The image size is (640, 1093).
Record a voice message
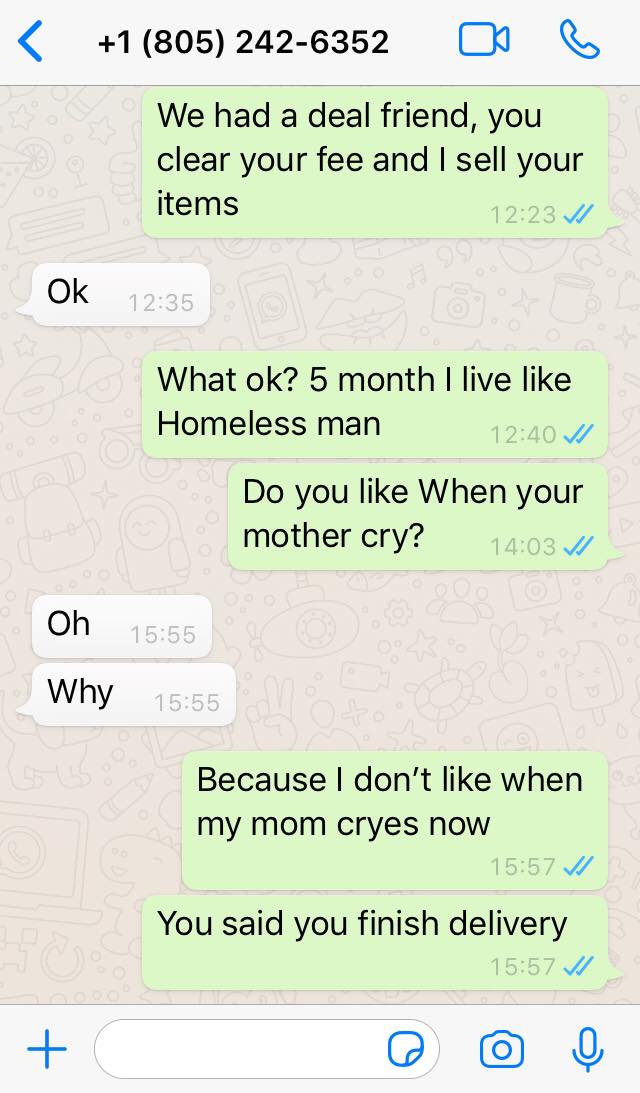[588, 1048]
